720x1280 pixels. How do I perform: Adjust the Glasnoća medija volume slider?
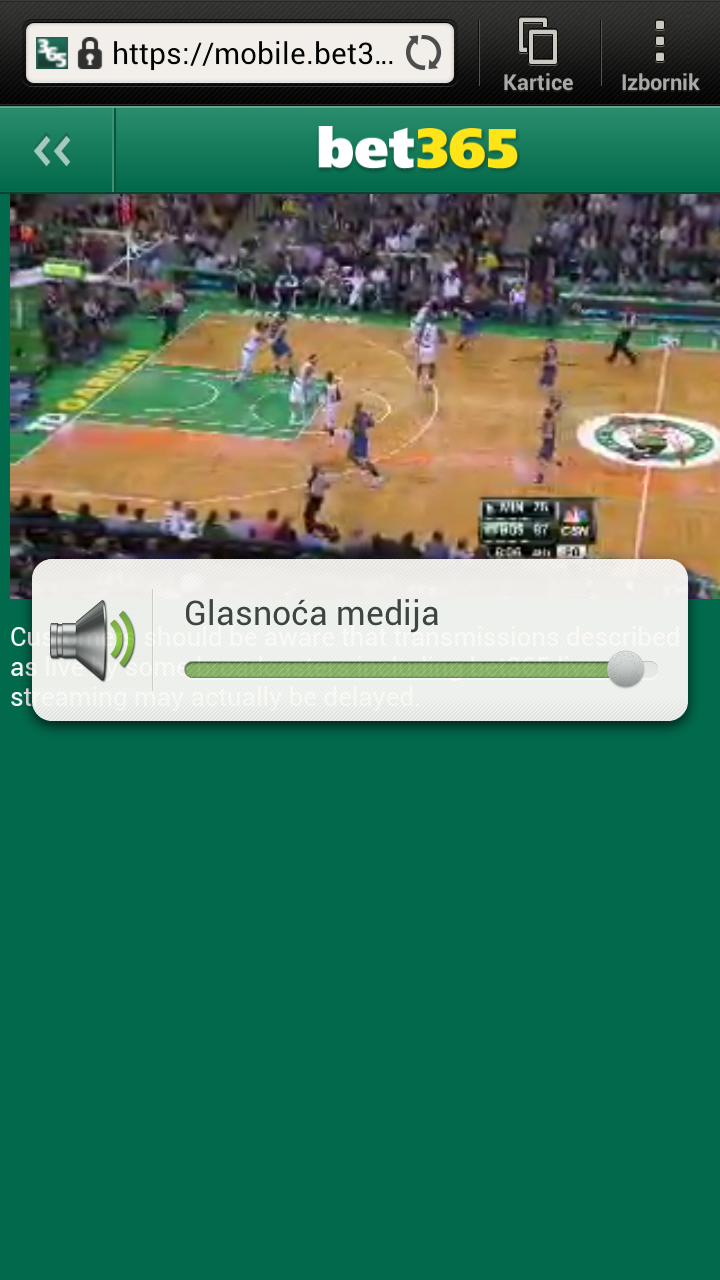(x=421, y=669)
